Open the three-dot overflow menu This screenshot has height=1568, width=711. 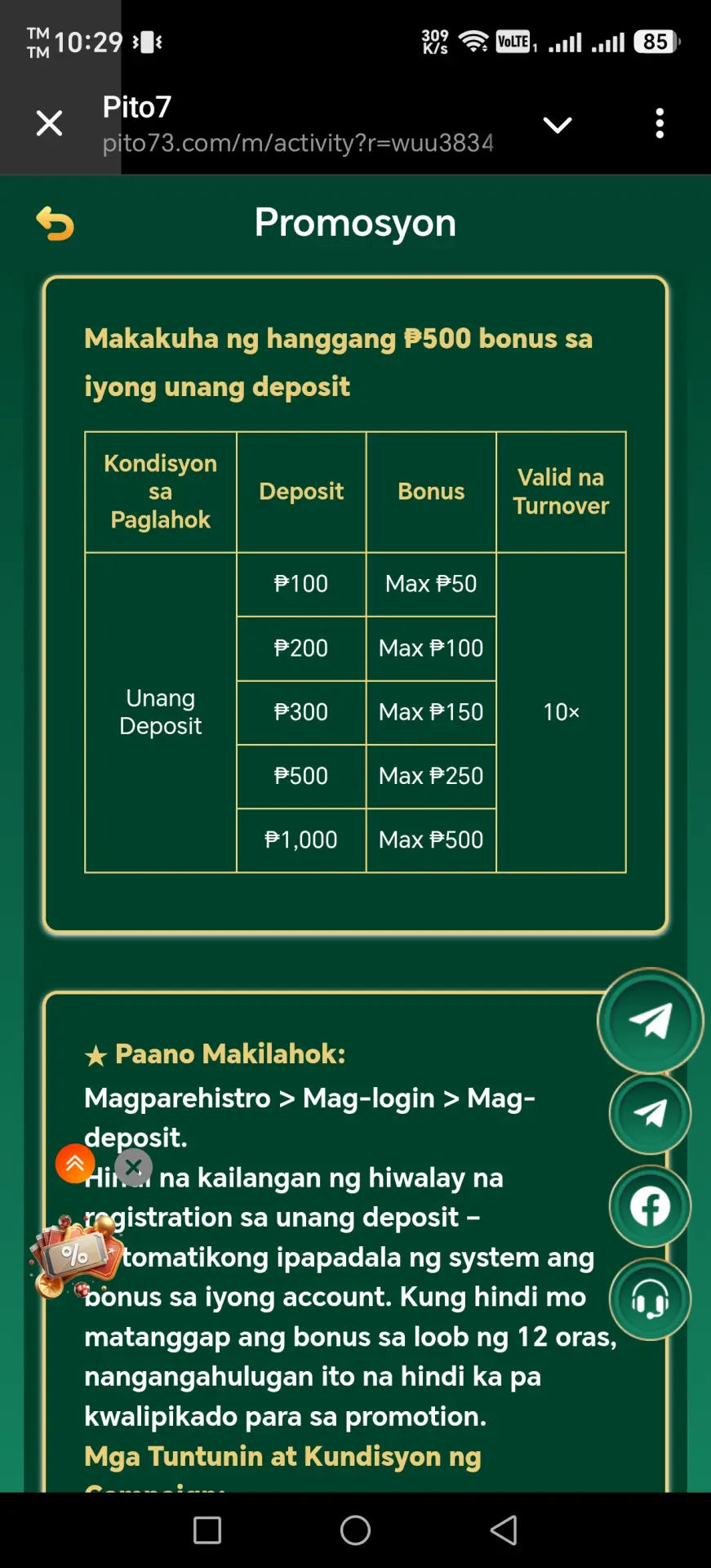[660, 123]
